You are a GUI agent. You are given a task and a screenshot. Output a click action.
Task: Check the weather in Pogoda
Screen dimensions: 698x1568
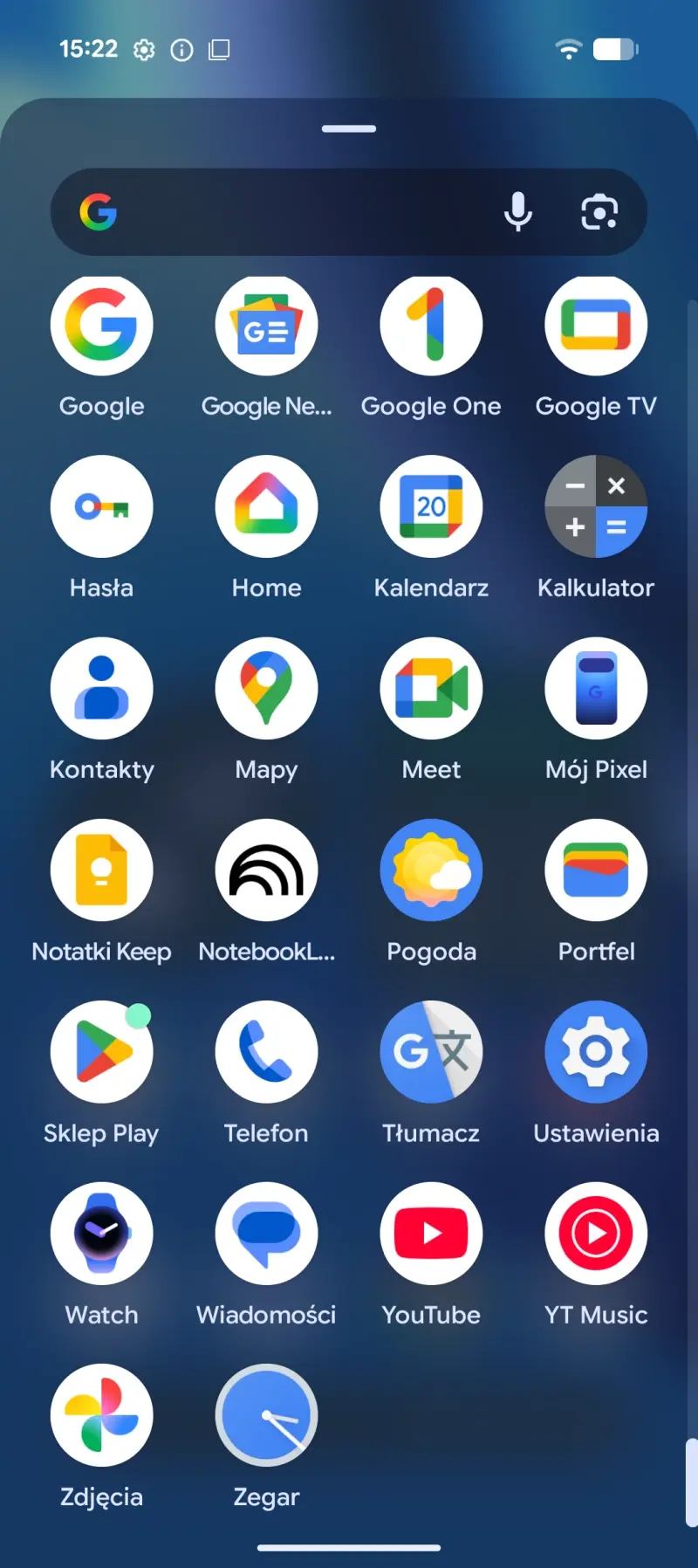431,870
